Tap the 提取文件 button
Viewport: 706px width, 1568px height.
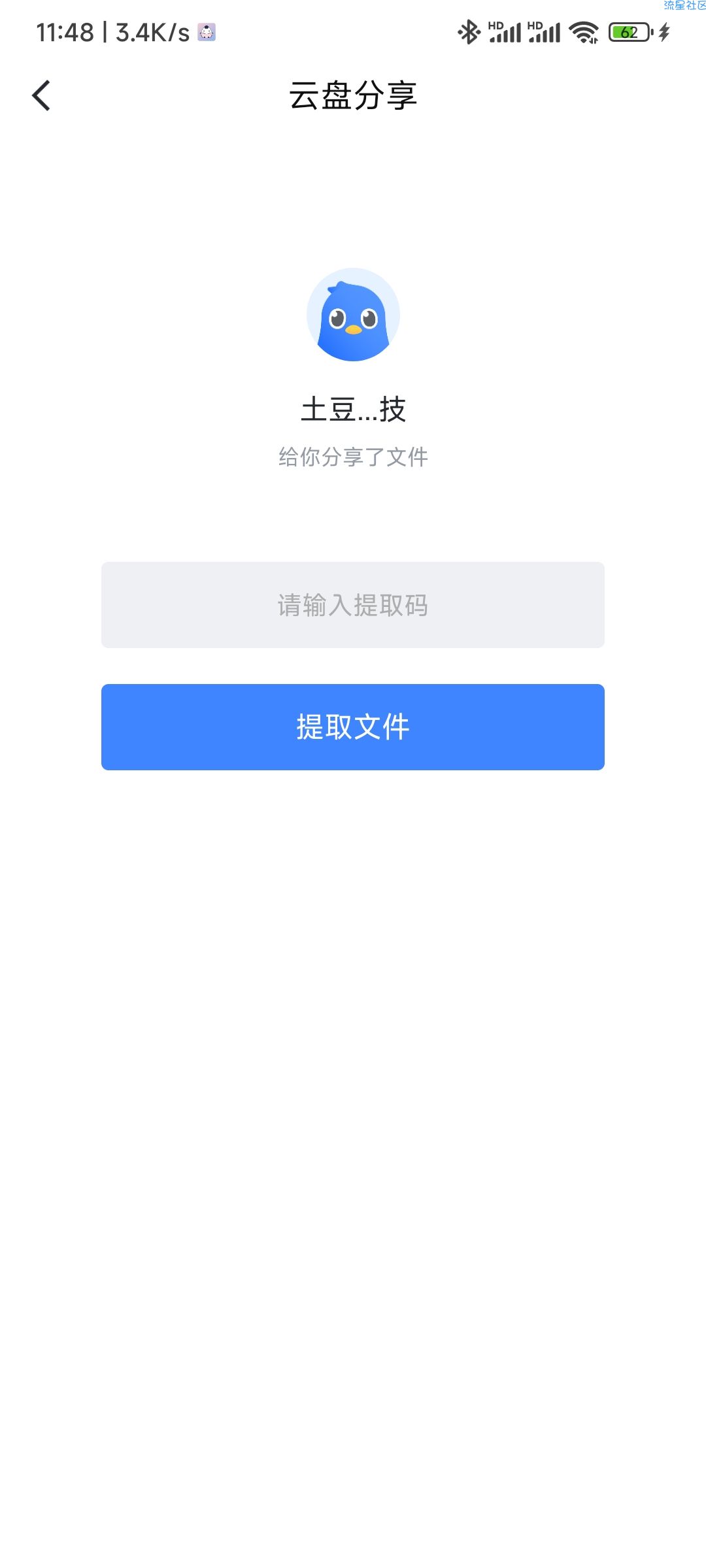(353, 727)
